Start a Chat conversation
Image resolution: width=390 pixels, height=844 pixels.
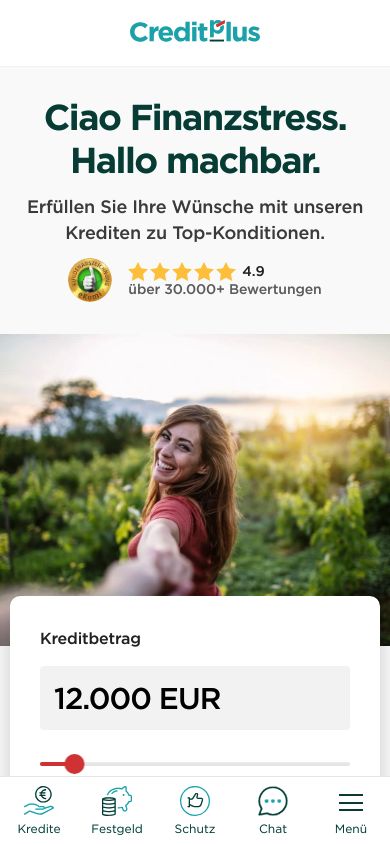tap(273, 810)
